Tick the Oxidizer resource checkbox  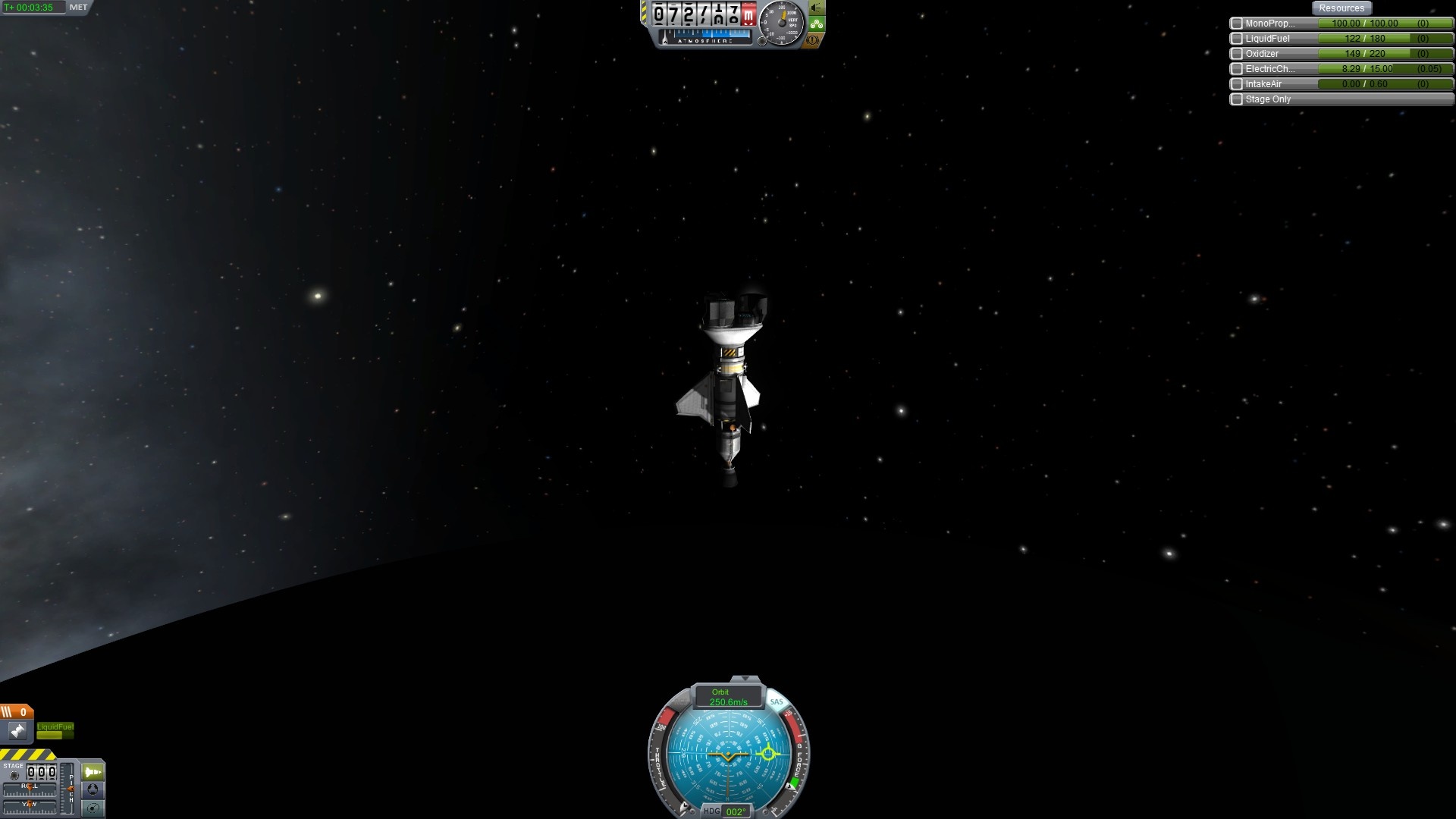1237,54
